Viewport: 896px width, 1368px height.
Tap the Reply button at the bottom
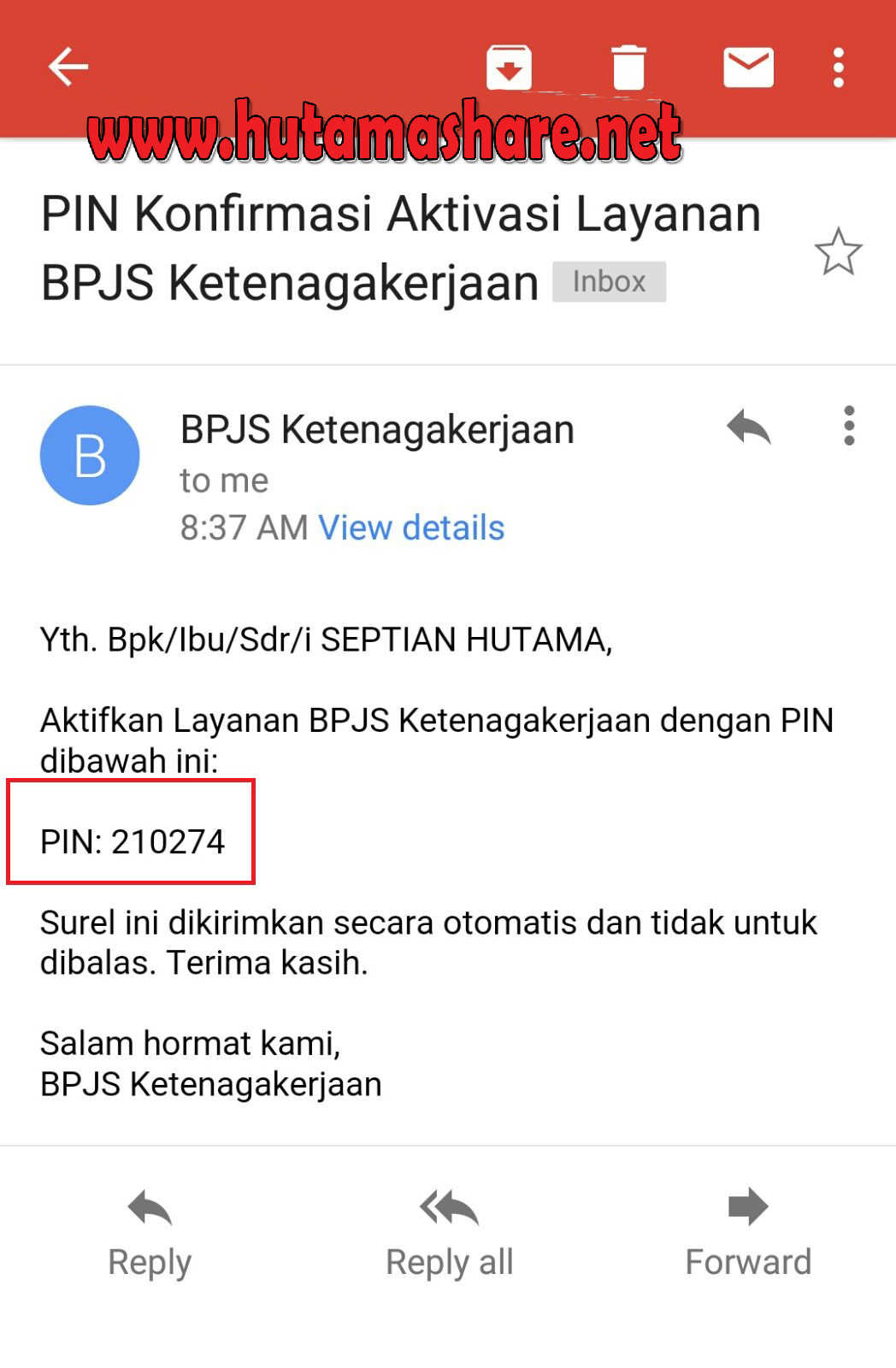pos(150,1231)
